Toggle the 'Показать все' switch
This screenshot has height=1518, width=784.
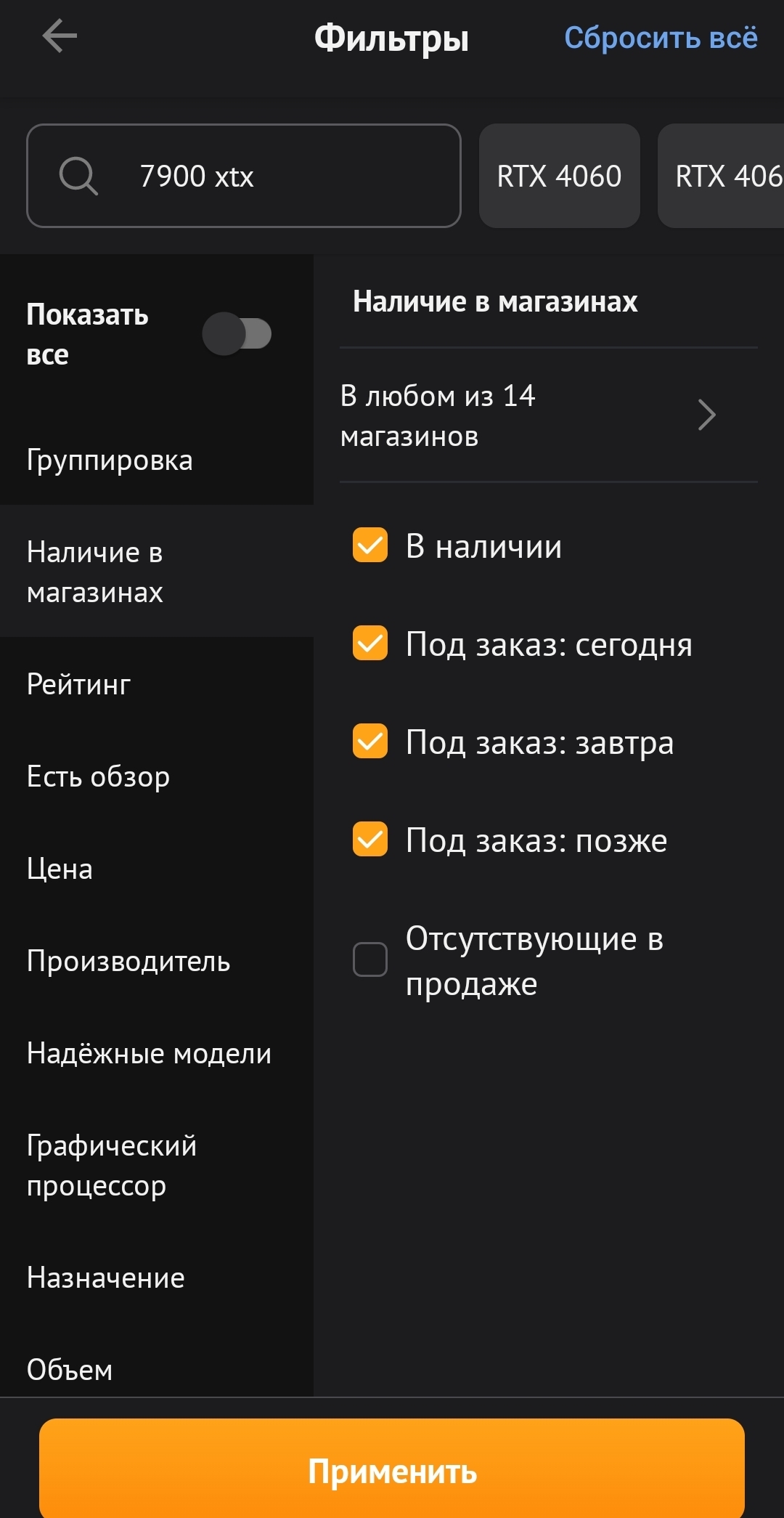237,334
